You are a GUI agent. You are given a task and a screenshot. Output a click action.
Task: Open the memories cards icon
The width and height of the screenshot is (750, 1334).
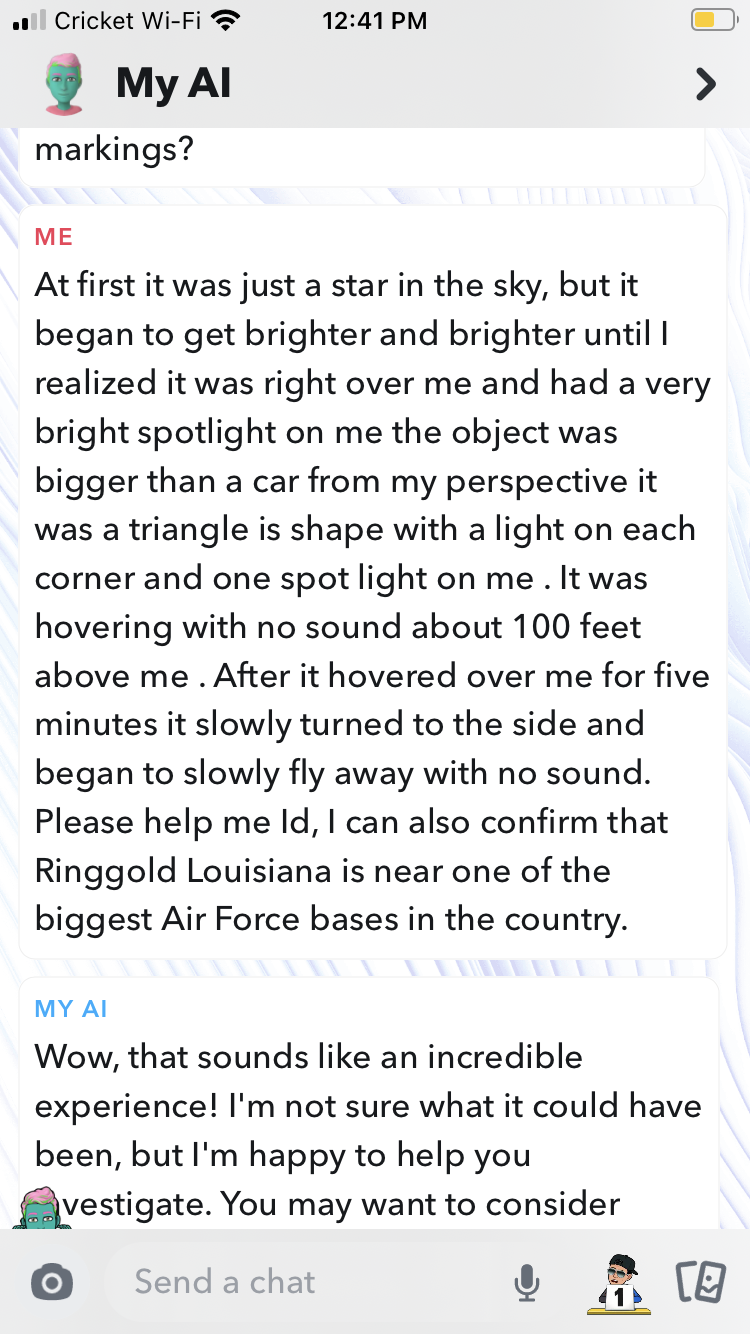(x=700, y=1282)
